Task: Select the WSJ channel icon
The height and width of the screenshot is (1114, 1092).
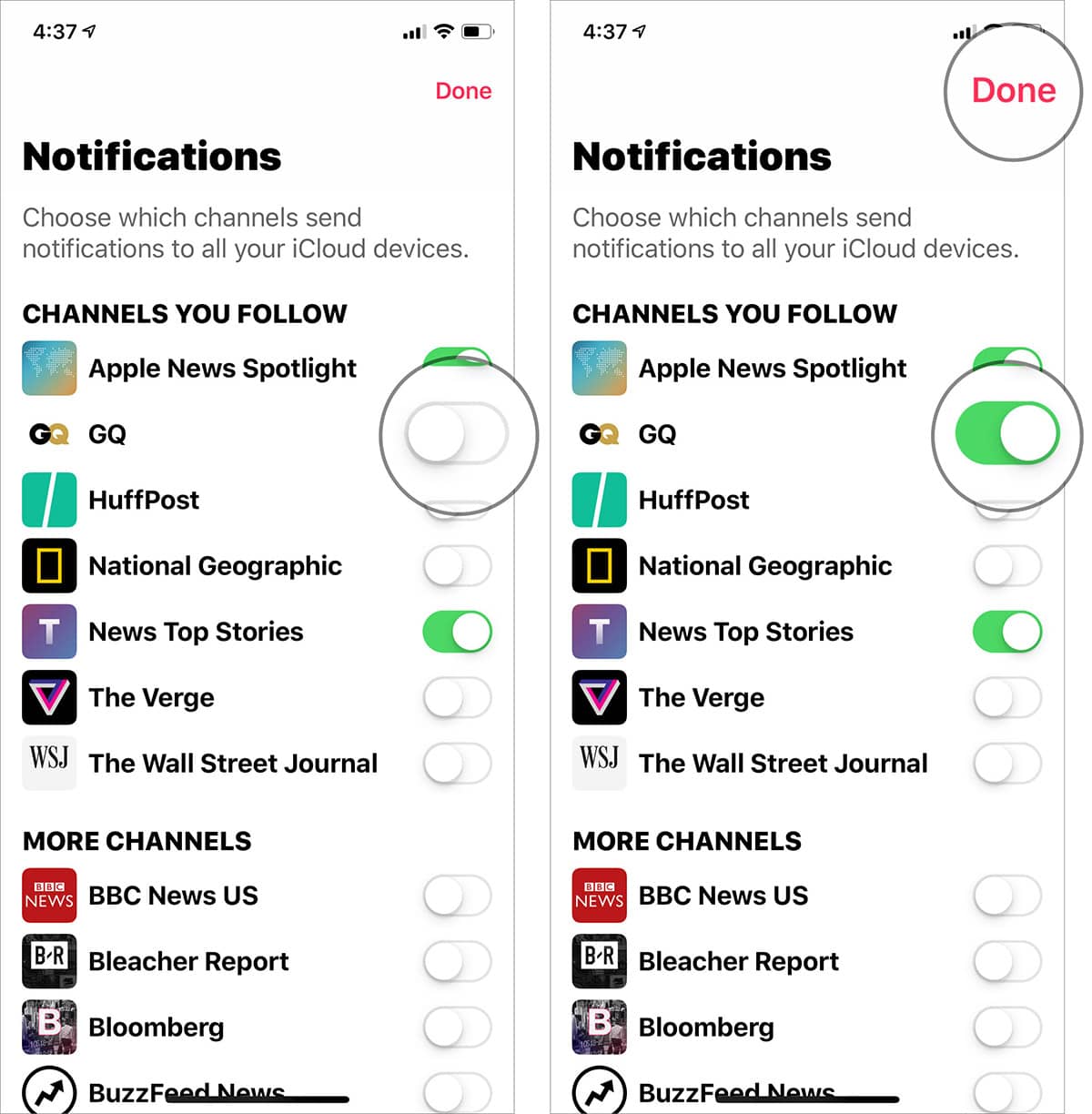Action: (x=49, y=763)
